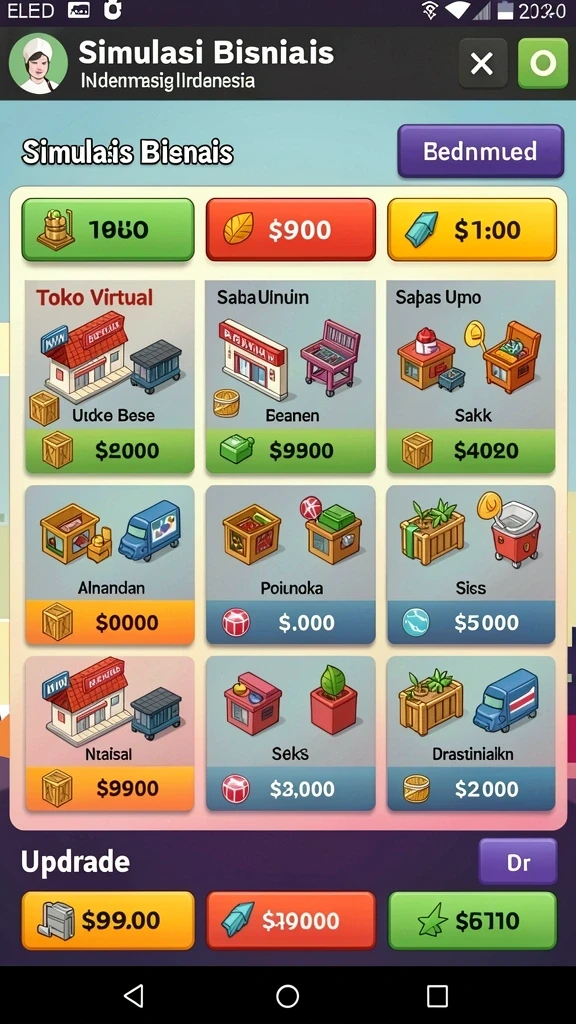Screen dimensions: 576x1024
Task: Select the red $900 leaf button
Action: [x=291, y=230]
